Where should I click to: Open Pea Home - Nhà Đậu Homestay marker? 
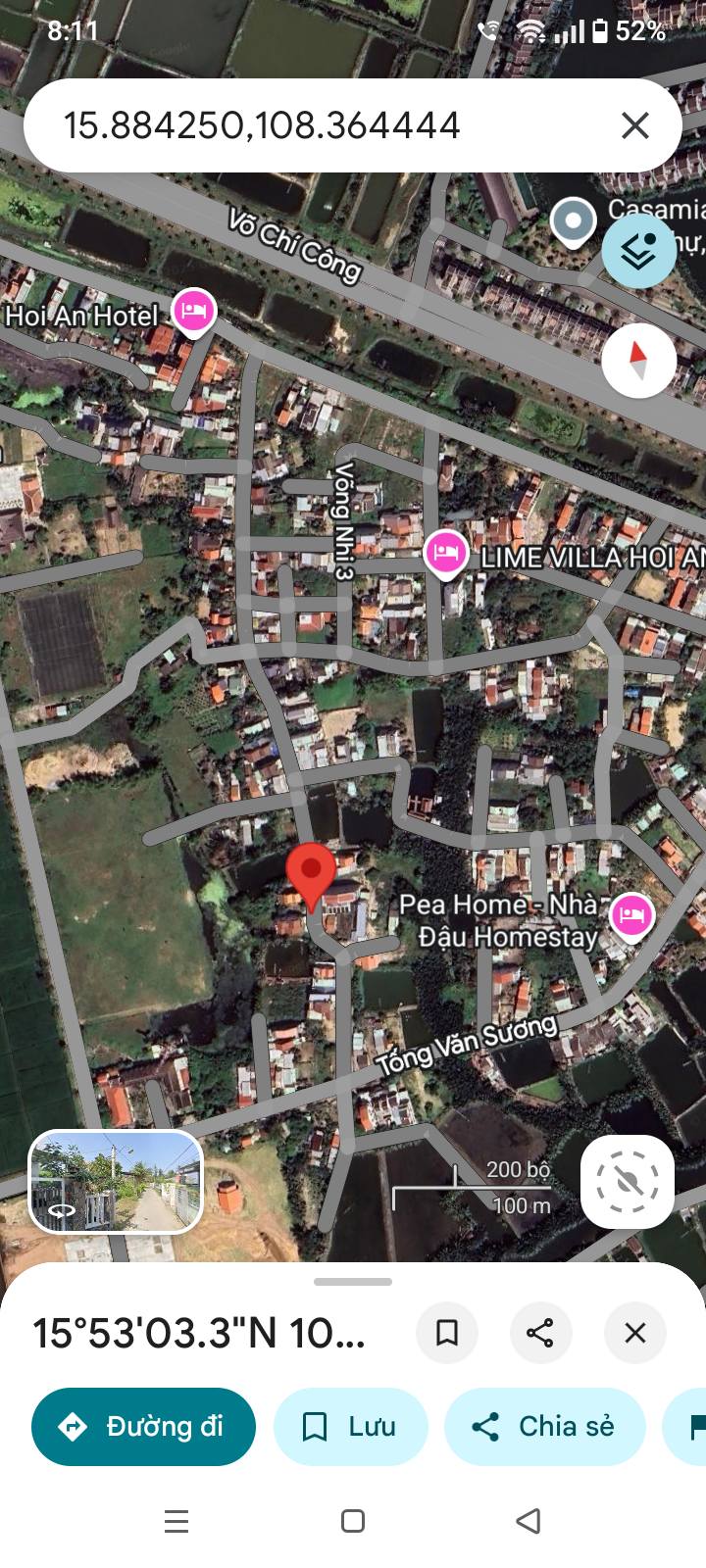point(631,916)
